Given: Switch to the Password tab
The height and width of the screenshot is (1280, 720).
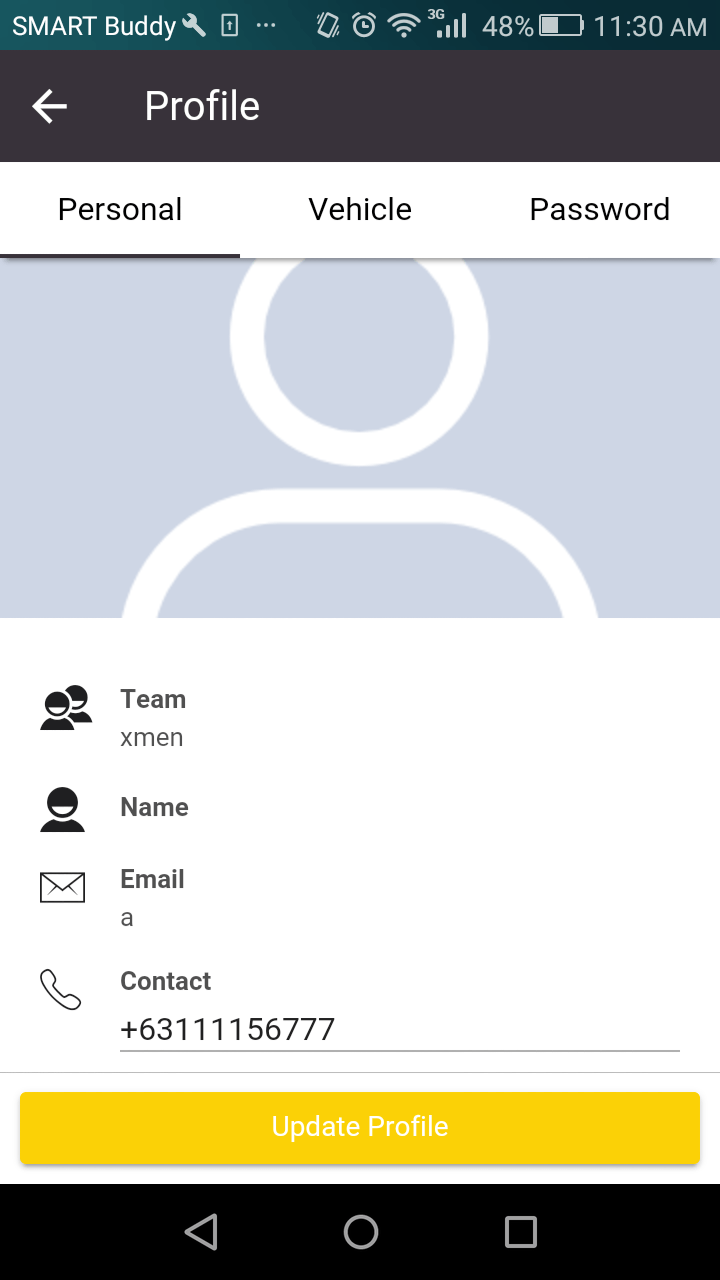Looking at the screenshot, I should click(x=599, y=210).
